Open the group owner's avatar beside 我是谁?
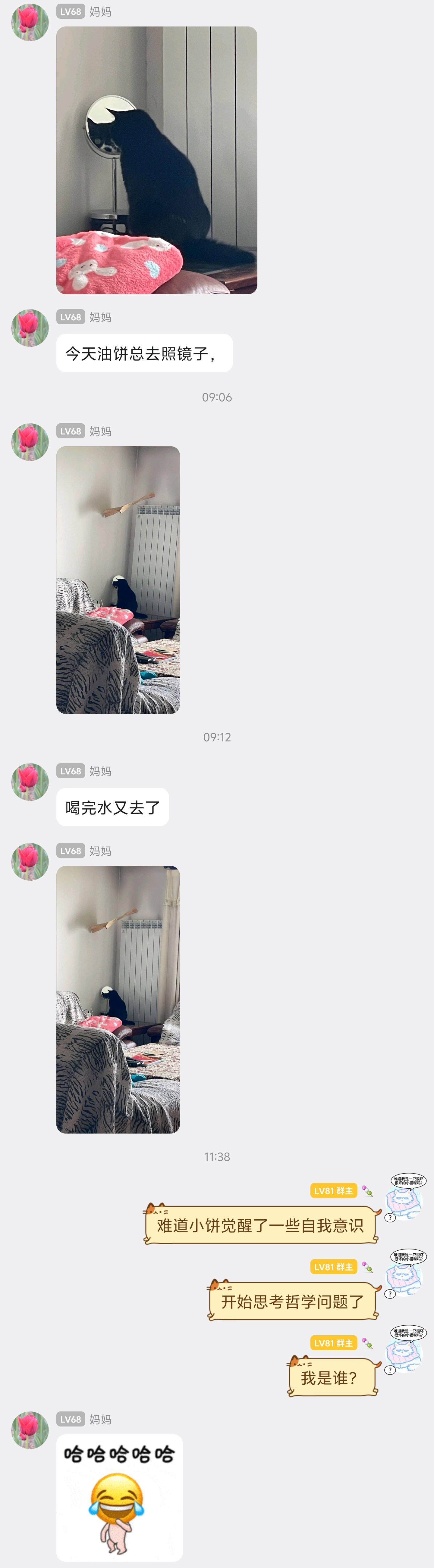Image resolution: width=434 pixels, height=1568 pixels. (405, 1351)
